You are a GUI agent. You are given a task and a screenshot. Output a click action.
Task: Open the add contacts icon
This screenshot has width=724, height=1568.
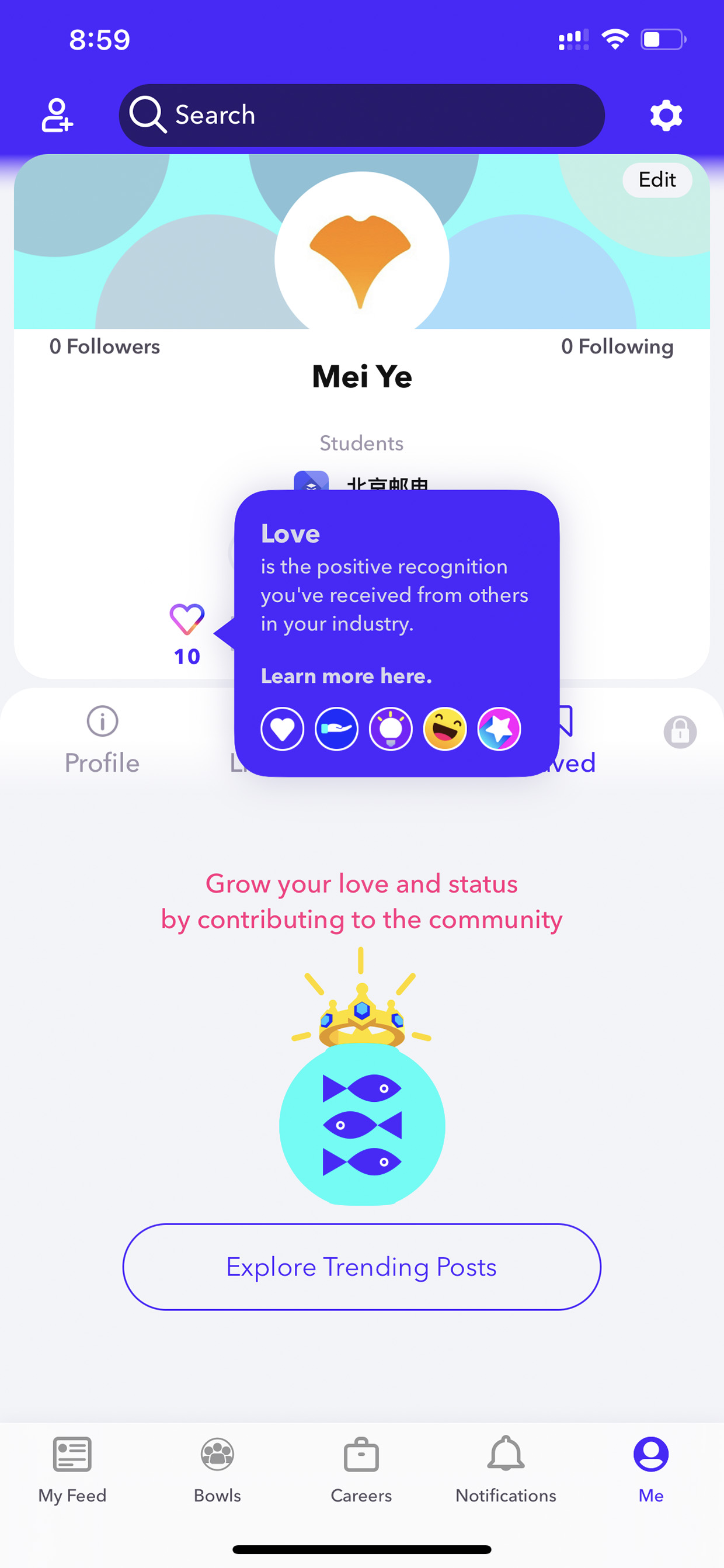[57, 115]
